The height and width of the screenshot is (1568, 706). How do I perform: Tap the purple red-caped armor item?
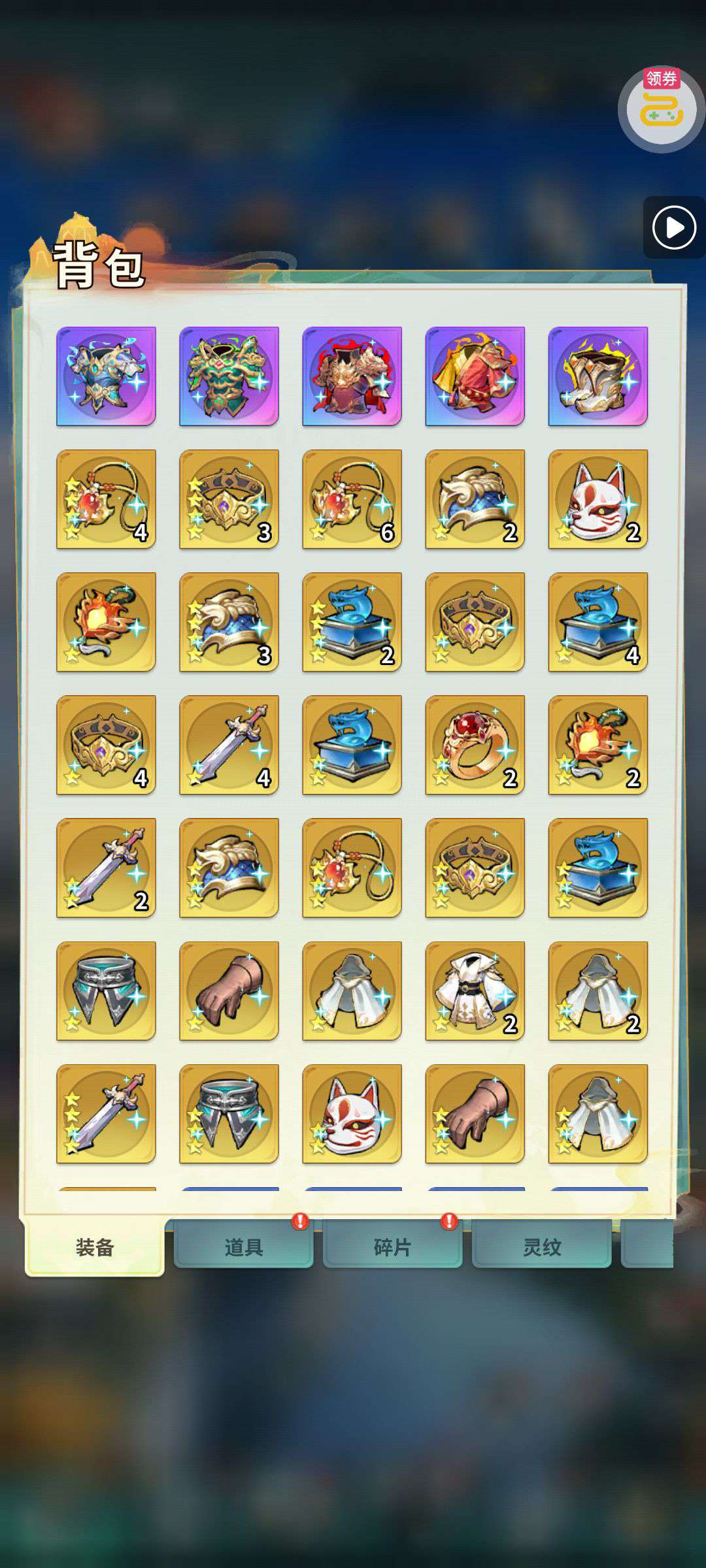pyautogui.click(x=352, y=376)
